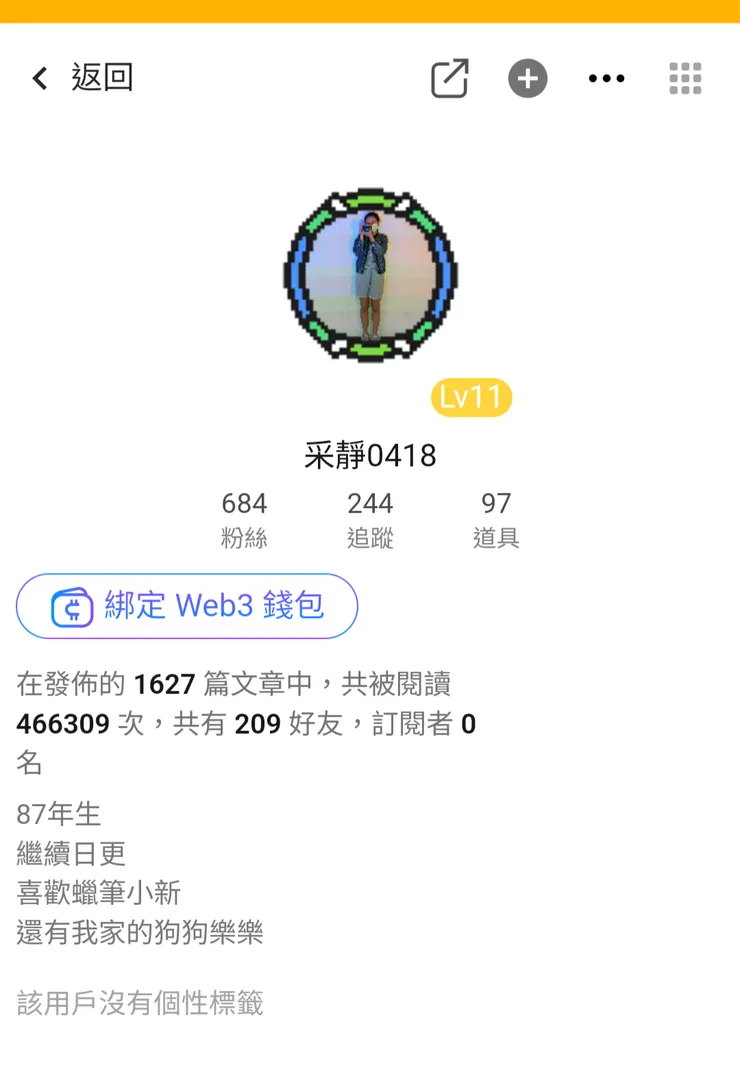This screenshot has height=1081, width=740.
Task: Tap the back arrow icon
Action: [x=38, y=78]
